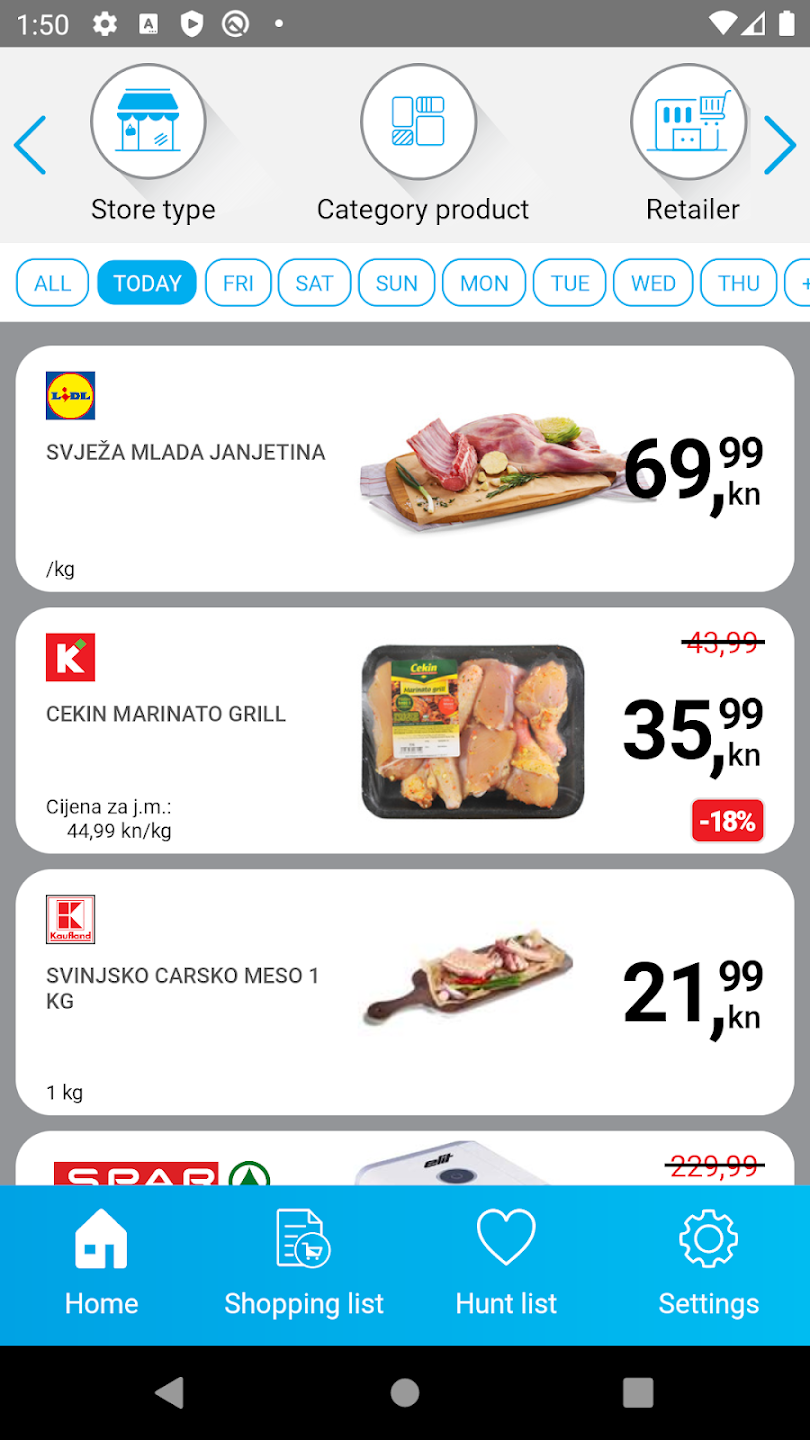This screenshot has width=810, height=1440.
Task: Show deals for SAT
Action: (314, 283)
